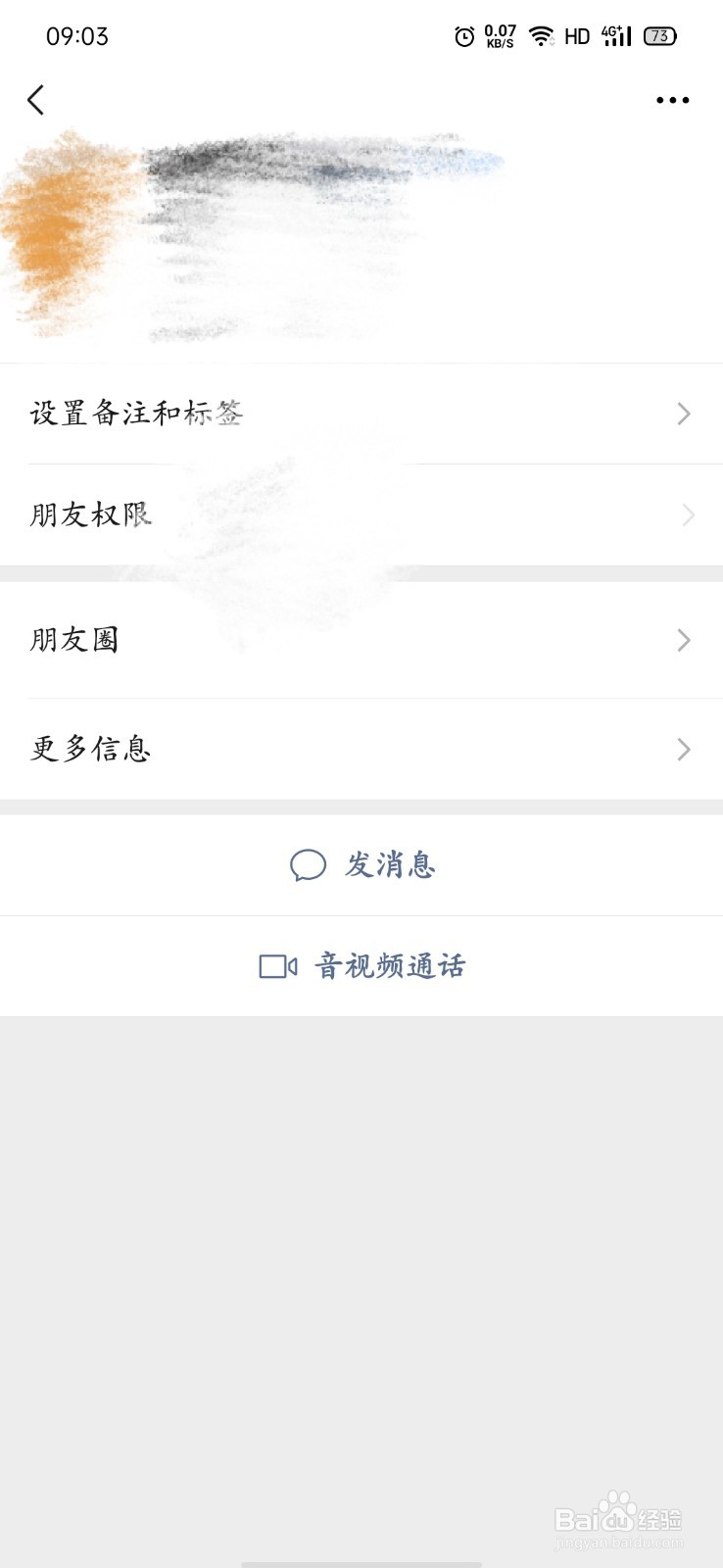
Task: Tap 发消息 to start a chat
Action: 388,865
